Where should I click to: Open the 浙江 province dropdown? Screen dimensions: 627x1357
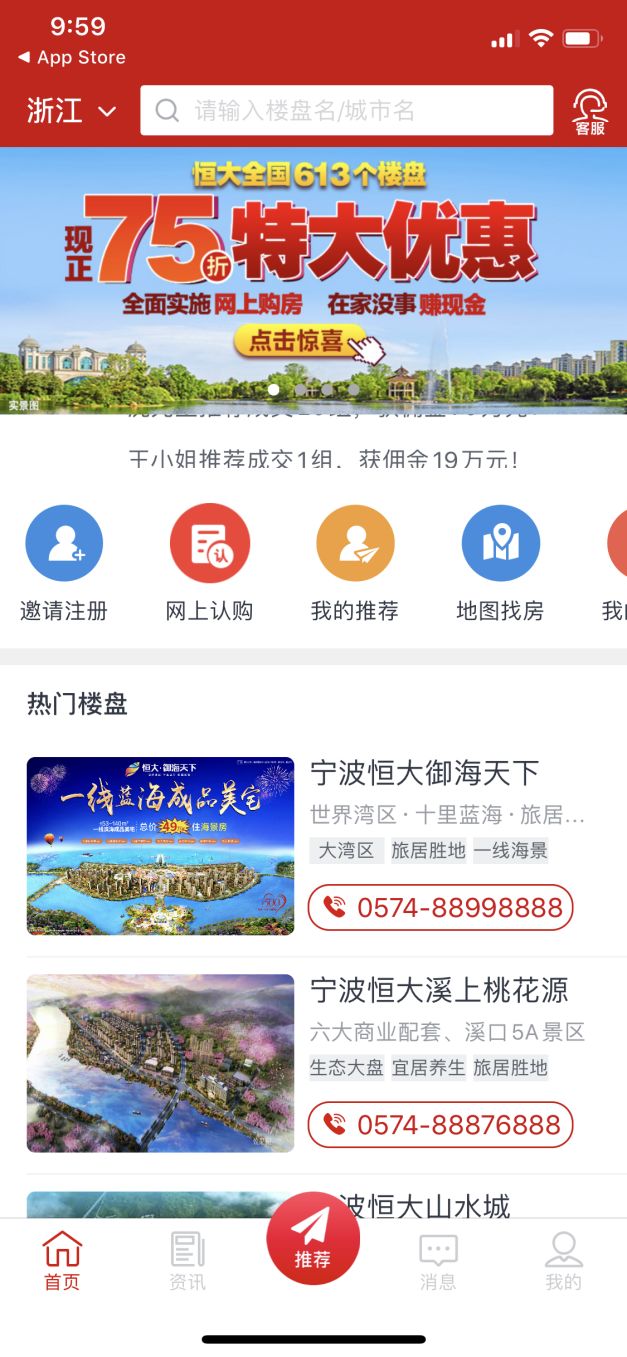pos(72,111)
